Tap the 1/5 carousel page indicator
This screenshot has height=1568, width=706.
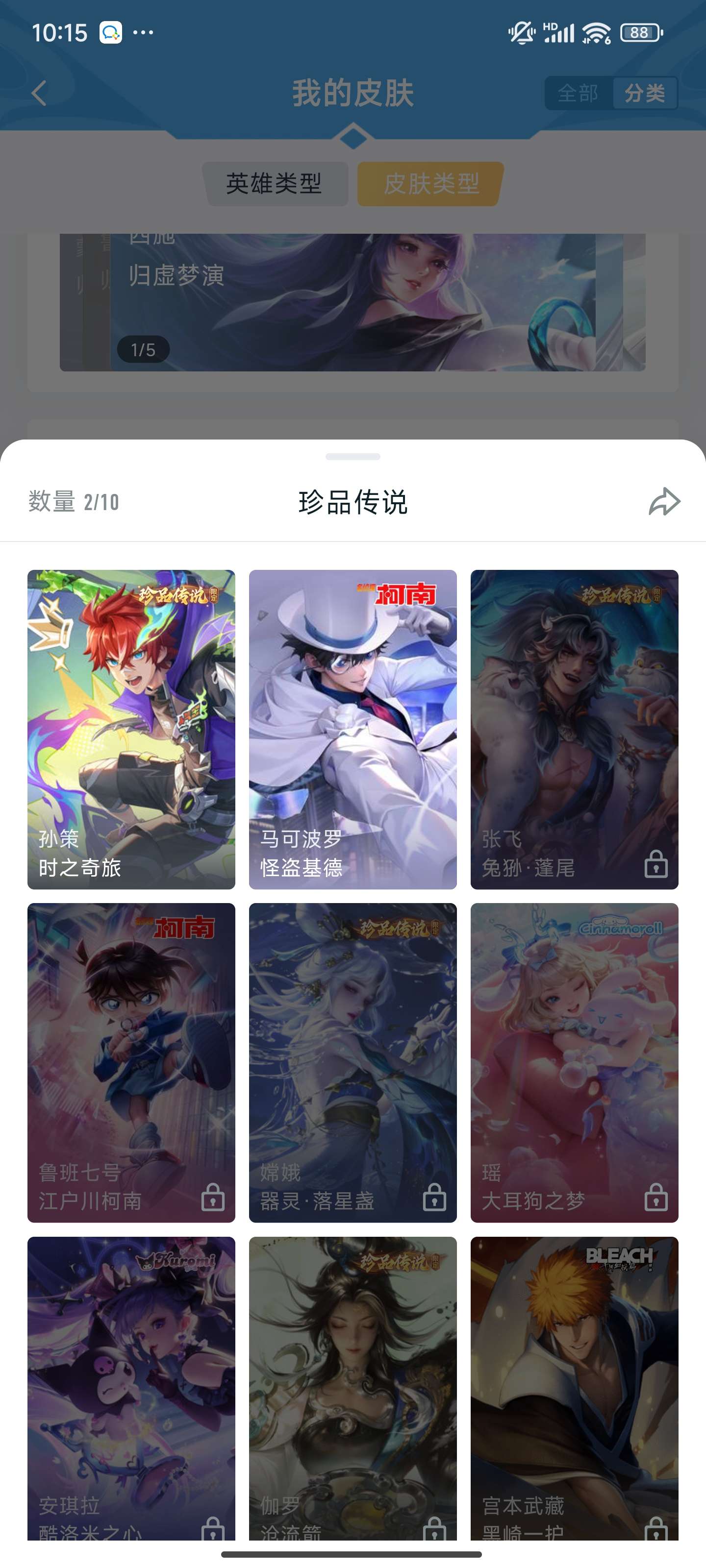pos(143,349)
